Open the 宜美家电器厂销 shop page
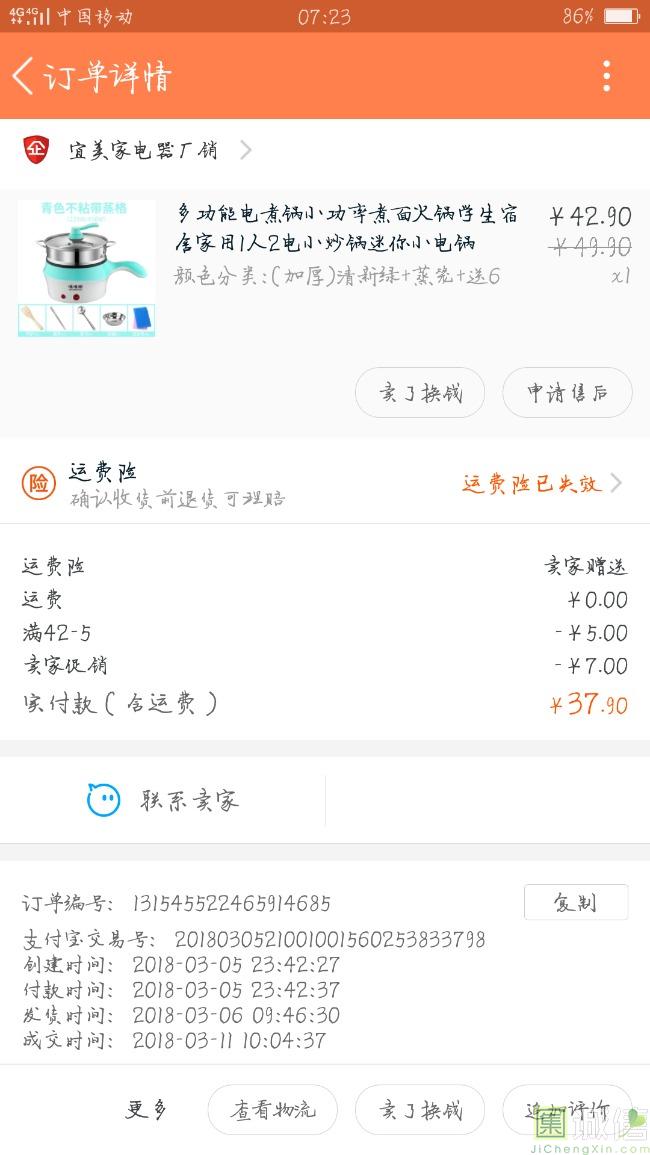Image resolution: width=650 pixels, height=1155 pixels. click(143, 151)
